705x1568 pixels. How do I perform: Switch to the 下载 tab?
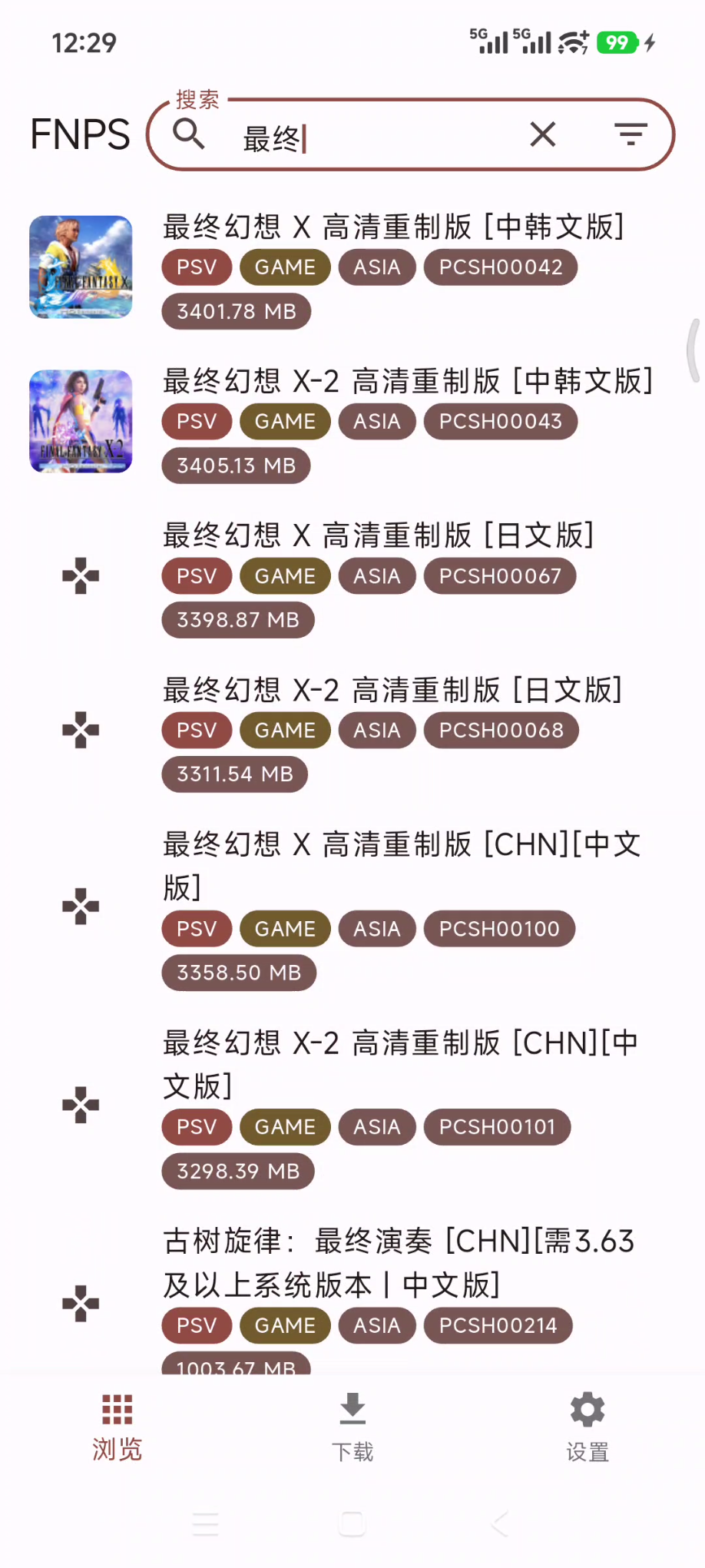tap(352, 1427)
